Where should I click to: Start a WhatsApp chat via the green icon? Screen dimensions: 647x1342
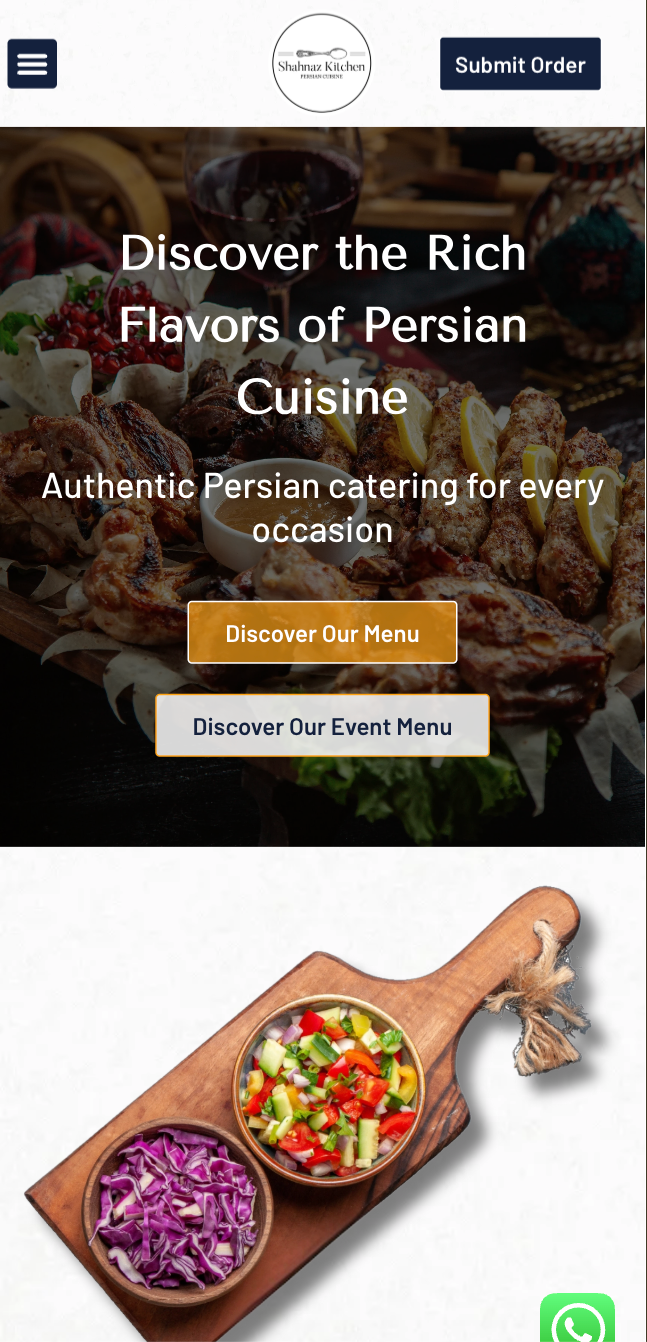coord(578,1318)
